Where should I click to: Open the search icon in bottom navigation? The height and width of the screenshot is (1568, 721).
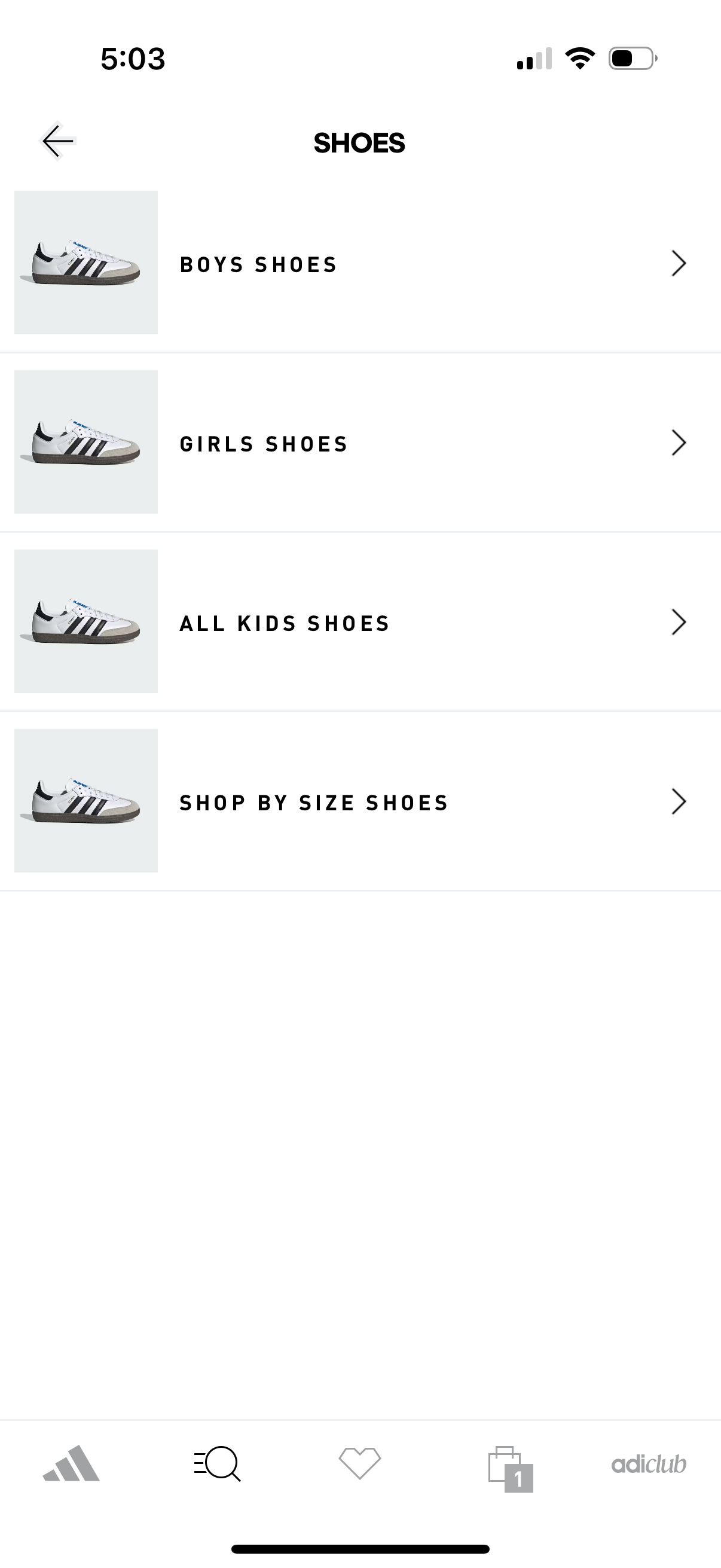point(216,1468)
